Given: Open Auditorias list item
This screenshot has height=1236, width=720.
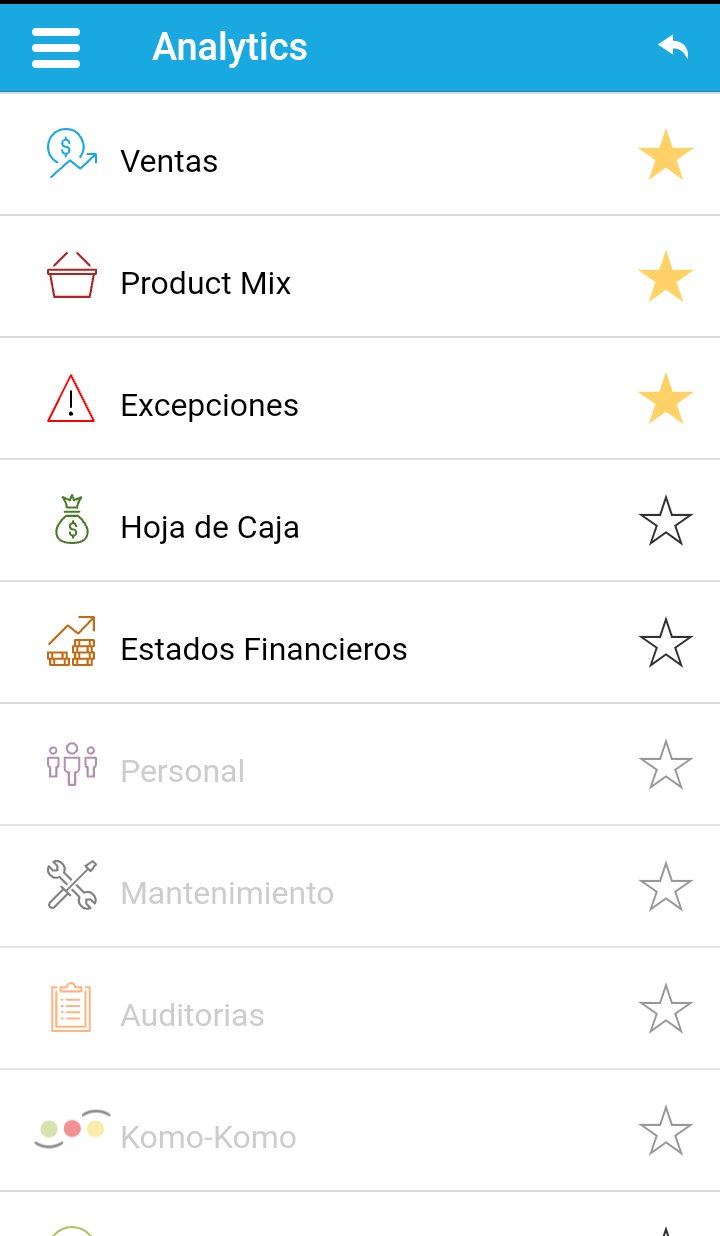Looking at the screenshot, I should click(192, 1015).
